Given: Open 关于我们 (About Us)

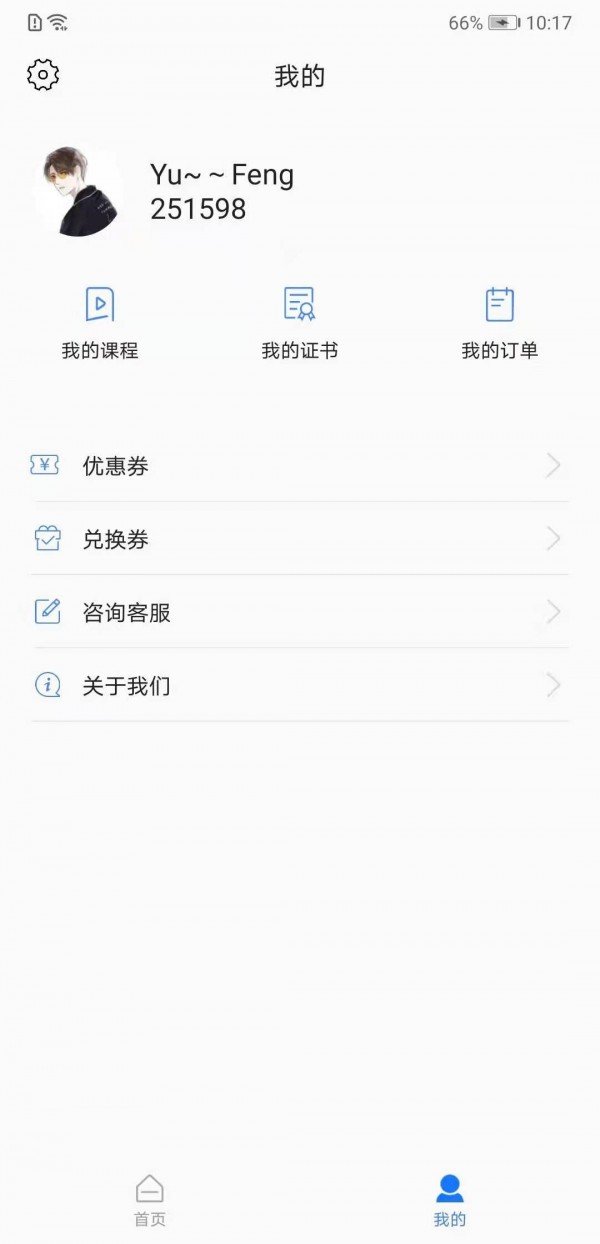Looking at the screenshot, I should click(x=300, y=685).
